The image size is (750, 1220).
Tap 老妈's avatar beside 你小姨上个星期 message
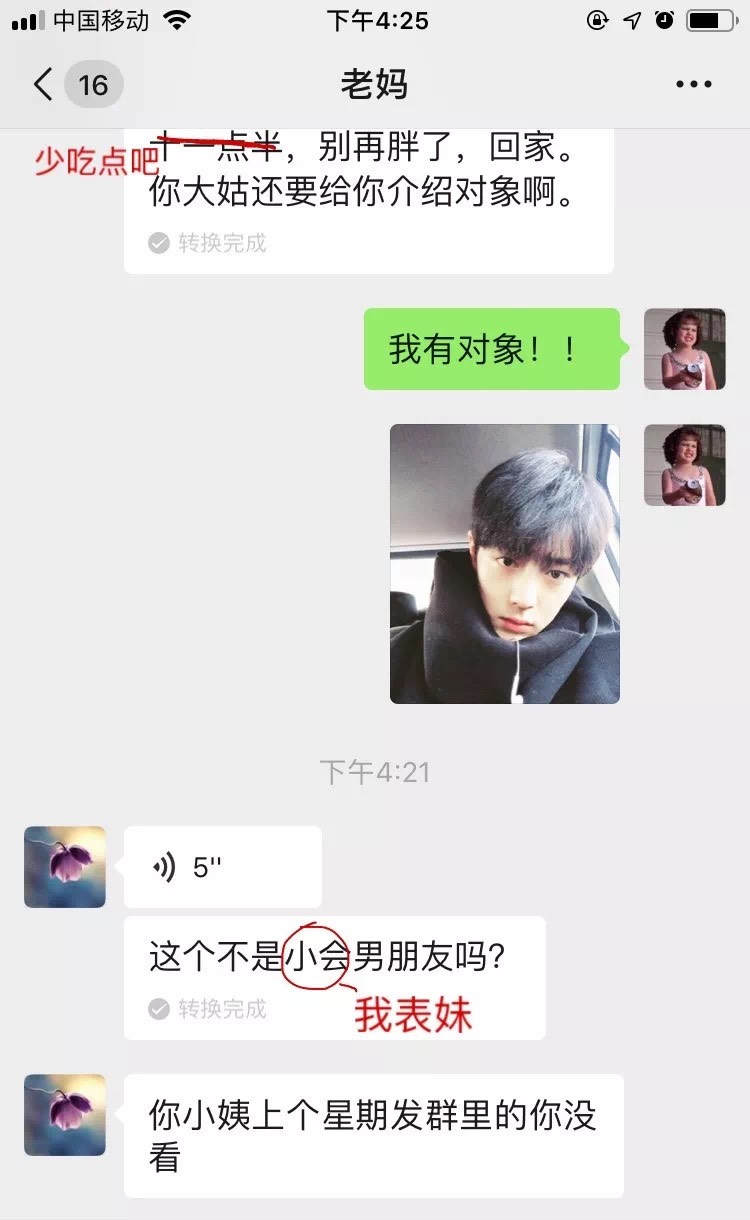(65, 1115)
